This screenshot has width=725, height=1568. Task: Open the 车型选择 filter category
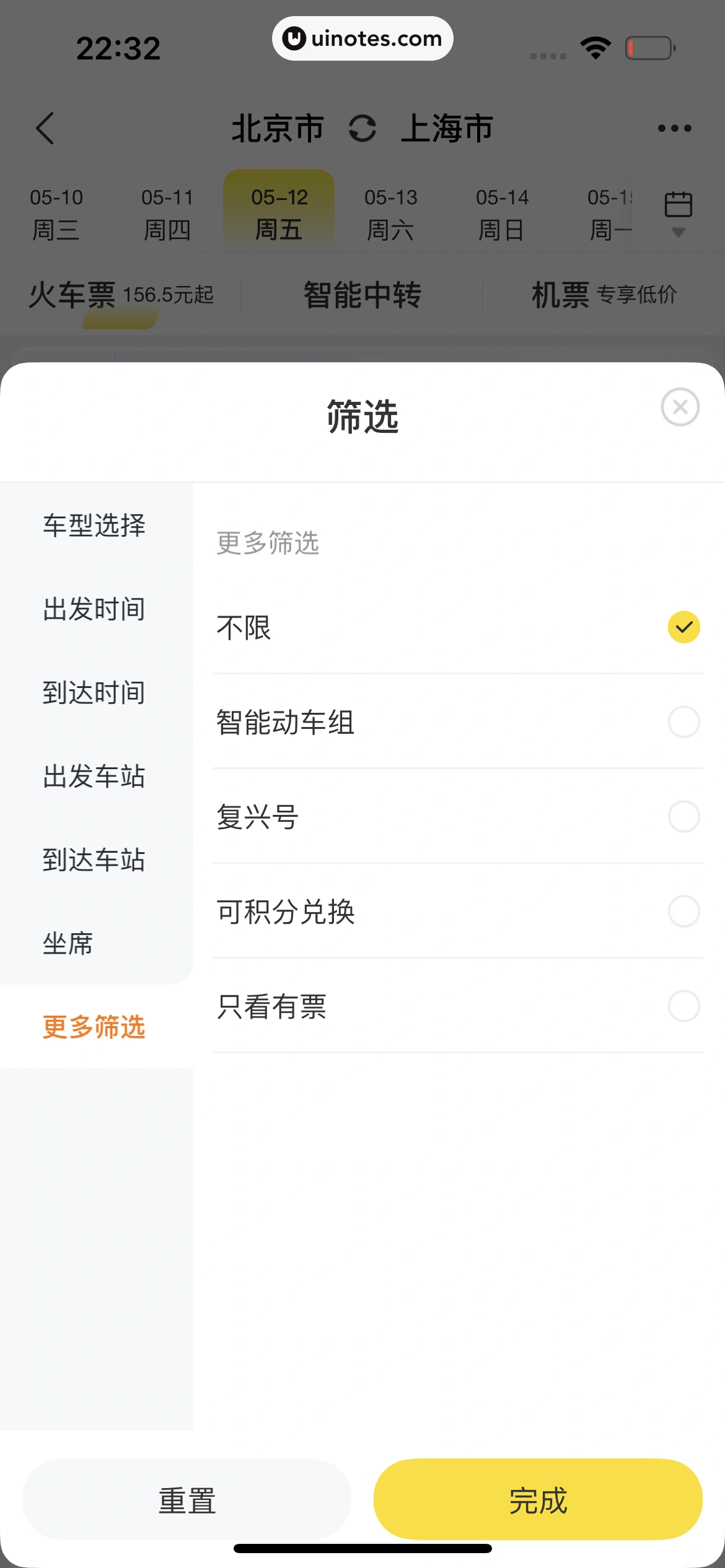pos(94,525)
